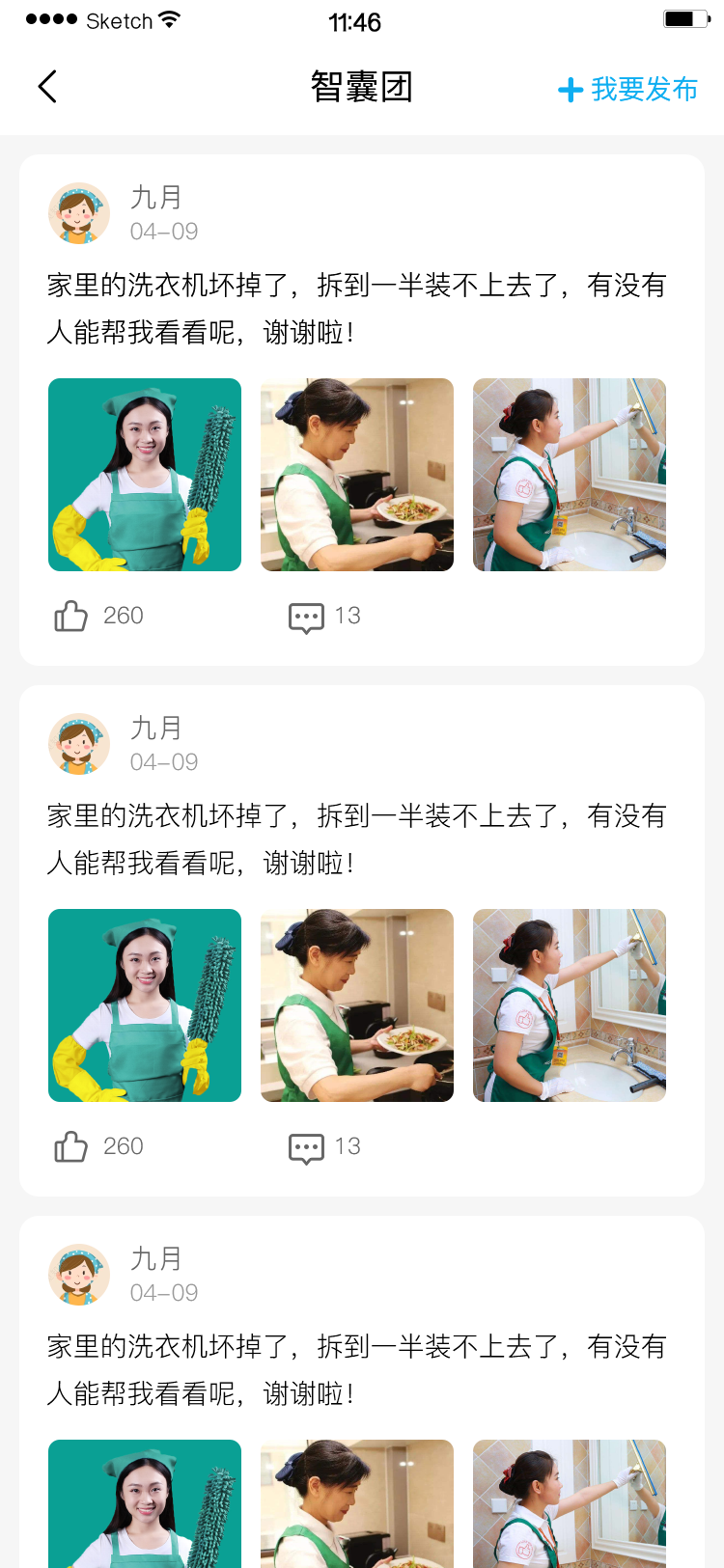The width and height of the screenshot is (724, 1568).
Task: Click the plus icon next to 我要发布
Action: click(569, 89)
